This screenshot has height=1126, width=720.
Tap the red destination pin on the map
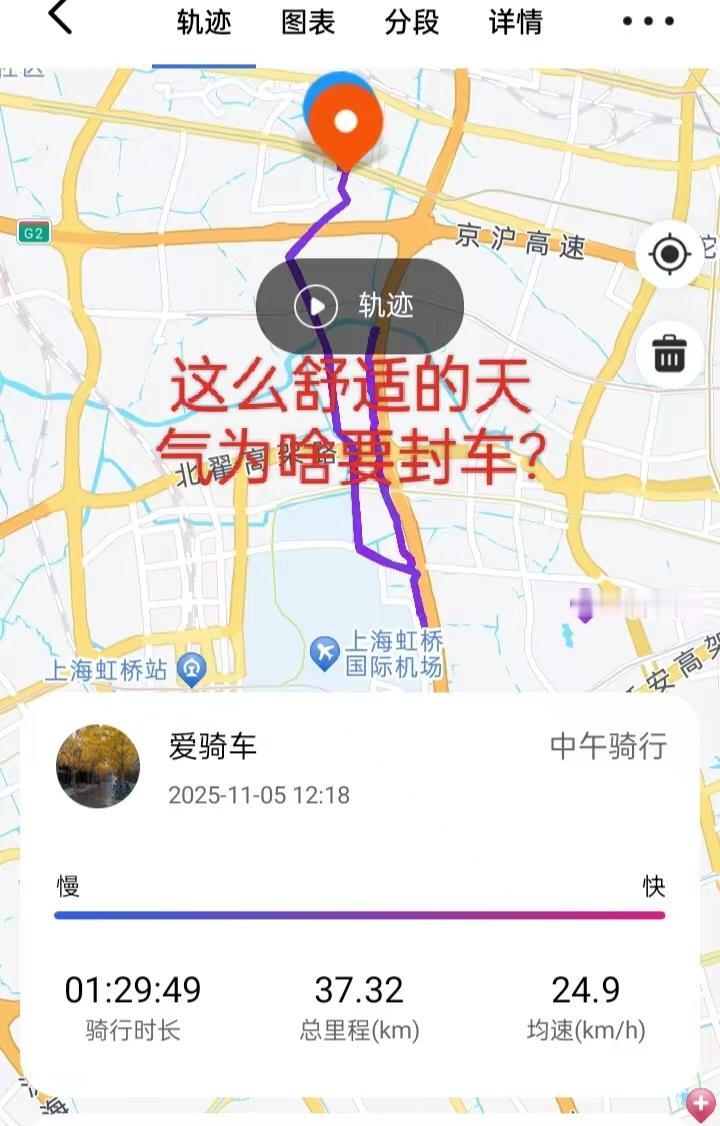[x=348, y=120]
